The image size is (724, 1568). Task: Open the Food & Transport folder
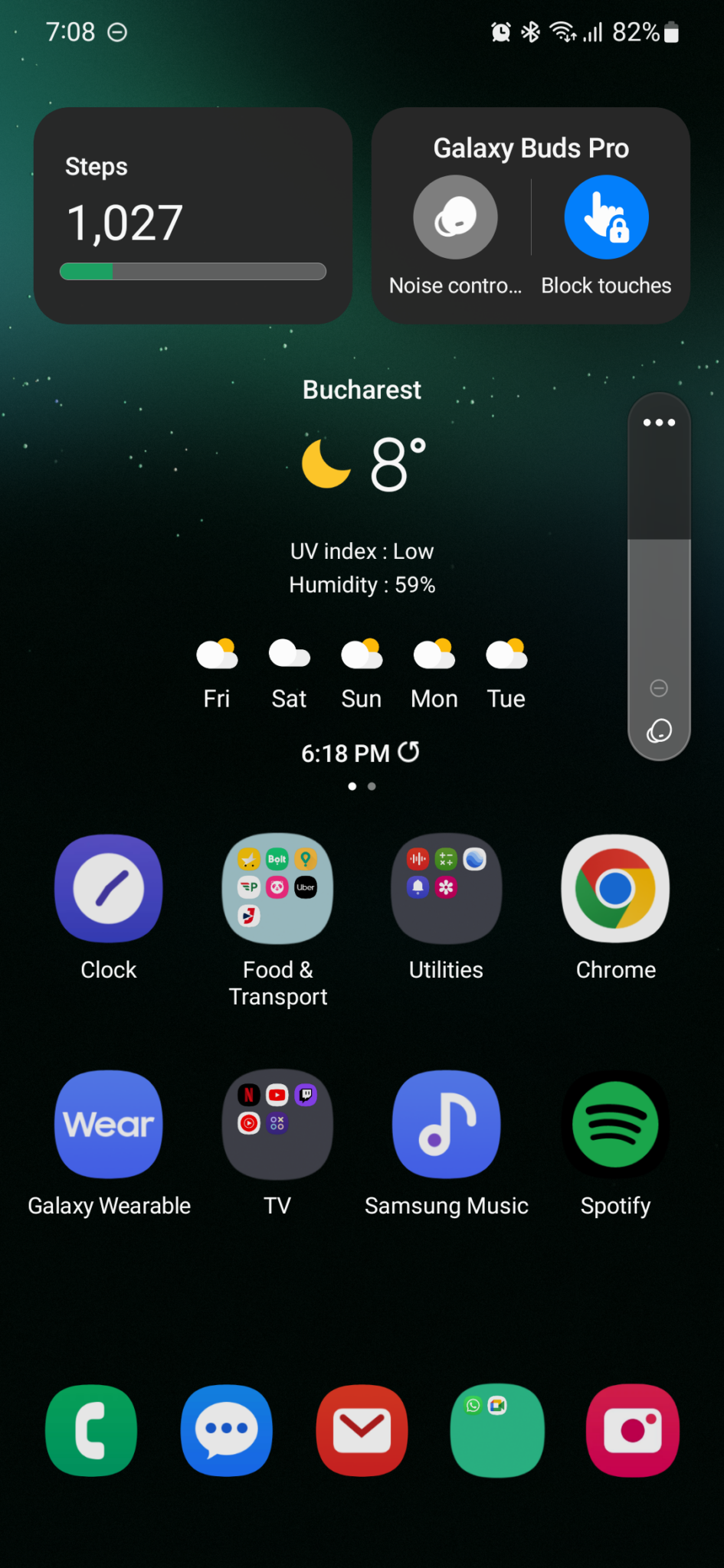pyautogui.click(x=277, y=888)
